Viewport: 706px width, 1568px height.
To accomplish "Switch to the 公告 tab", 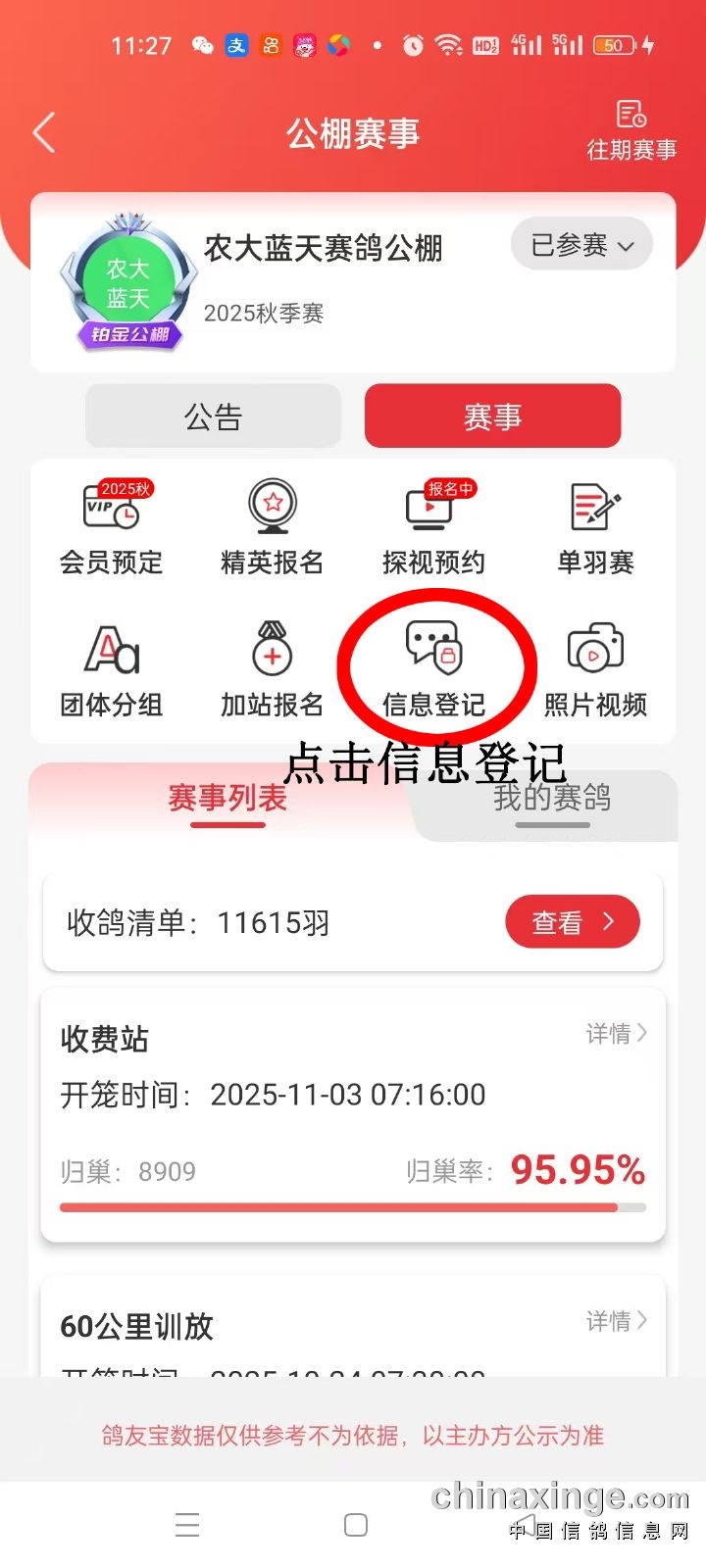I will 214,416.
